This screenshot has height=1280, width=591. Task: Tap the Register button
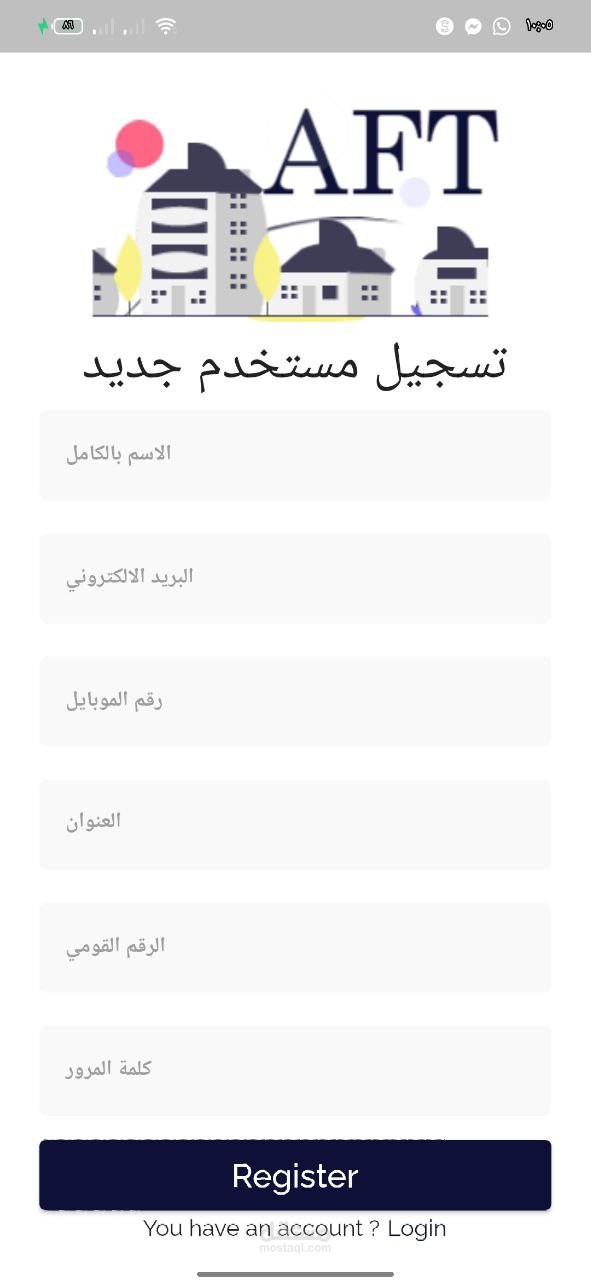pyautogui.click(x=295, y=1175)
